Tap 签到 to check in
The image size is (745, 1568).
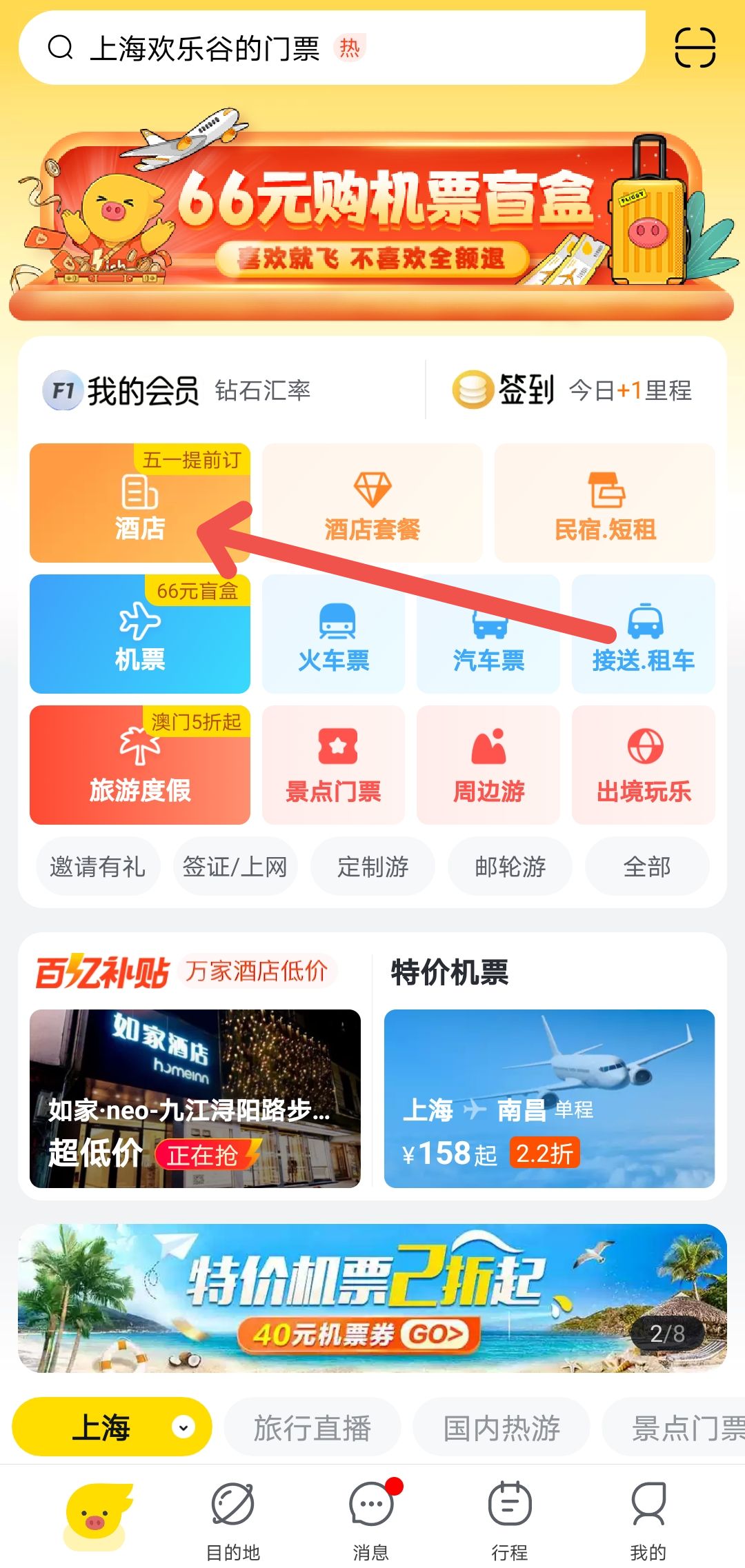526,390
